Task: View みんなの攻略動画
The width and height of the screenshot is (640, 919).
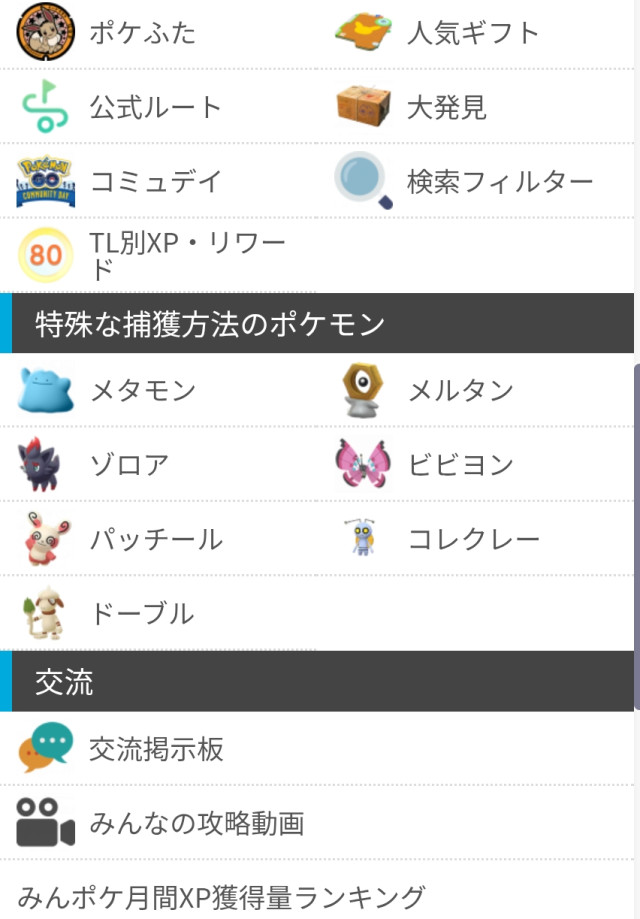Action: (x=195, y=823)
